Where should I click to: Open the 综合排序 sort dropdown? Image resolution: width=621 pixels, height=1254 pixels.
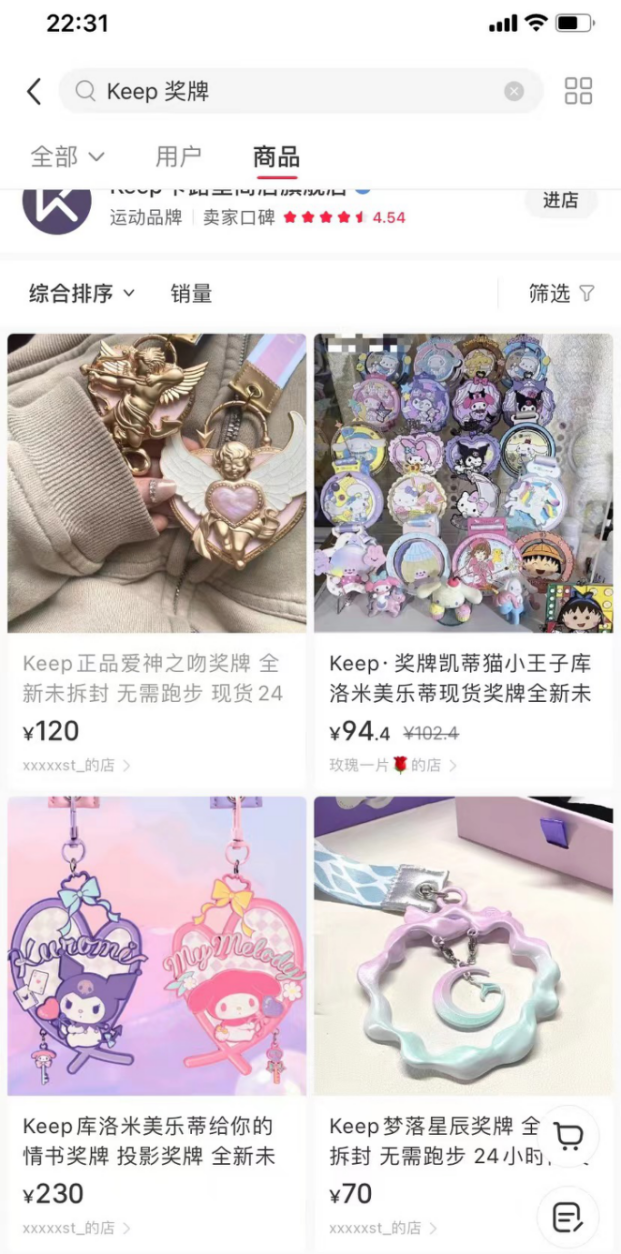pos(82,294)
